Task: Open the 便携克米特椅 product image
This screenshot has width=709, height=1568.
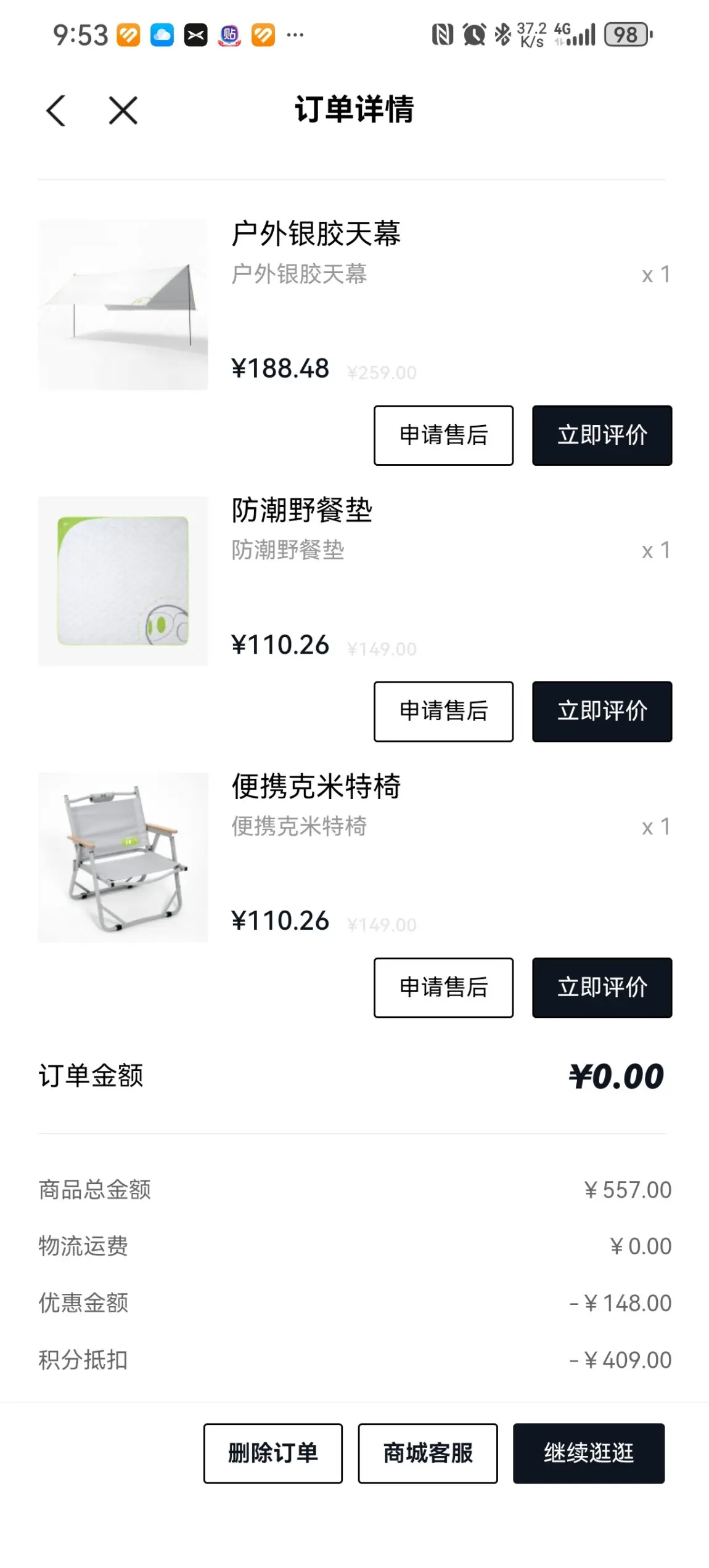Action: [123, 857]
